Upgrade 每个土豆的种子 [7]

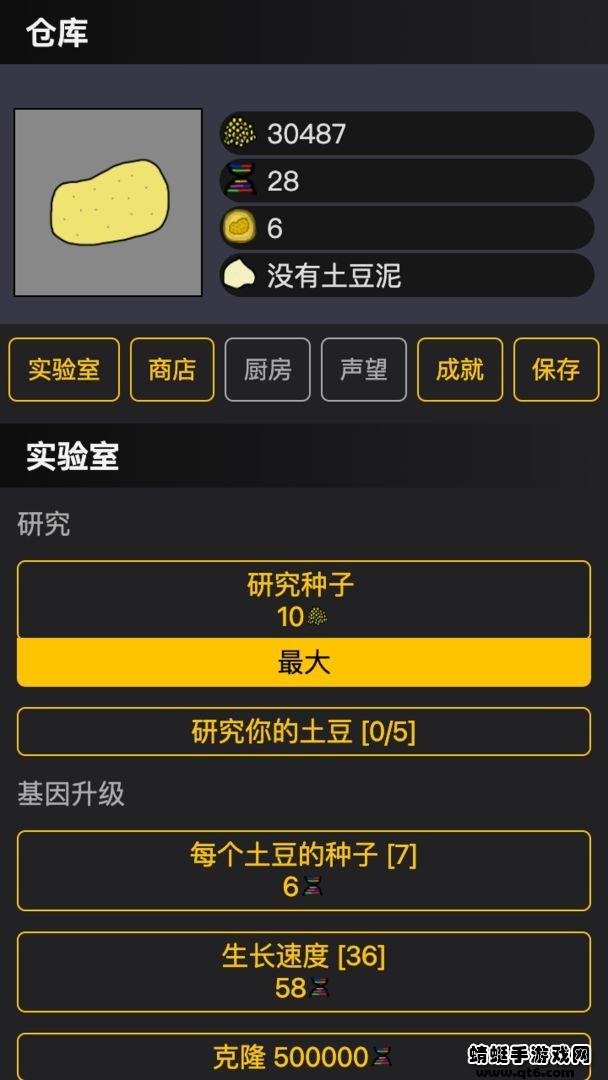tap(303, 870)
